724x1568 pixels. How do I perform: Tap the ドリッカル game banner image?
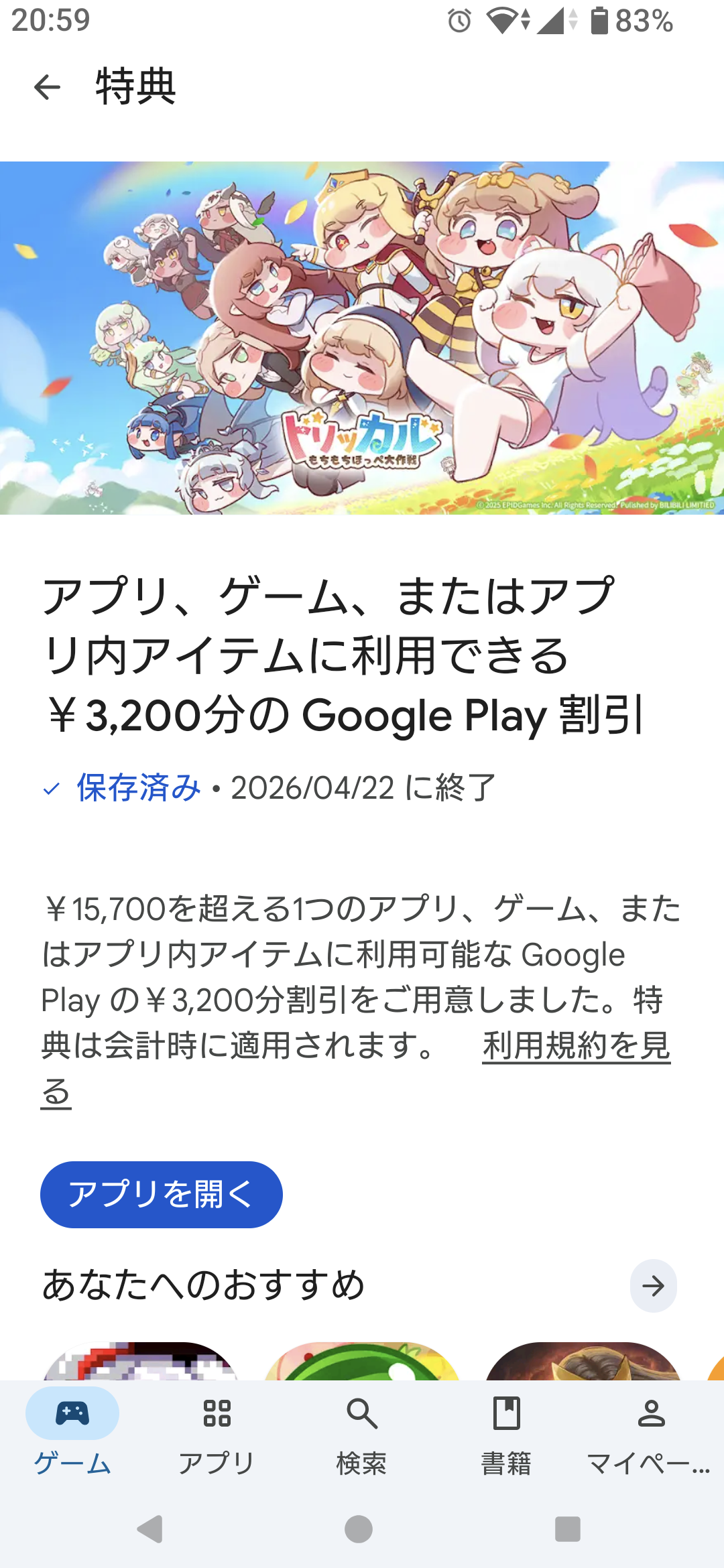point(362,338)
